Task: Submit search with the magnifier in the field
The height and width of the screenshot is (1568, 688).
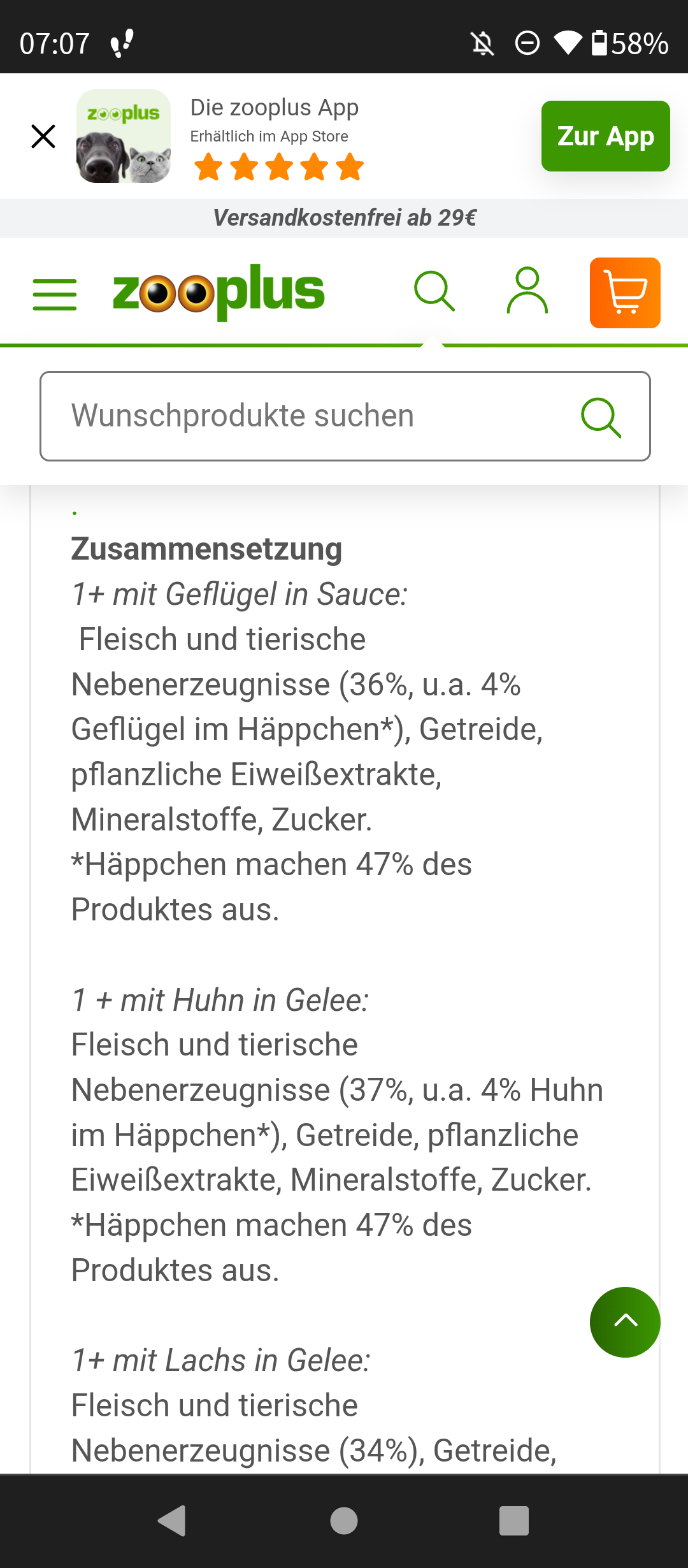Action: pos(601,417)
